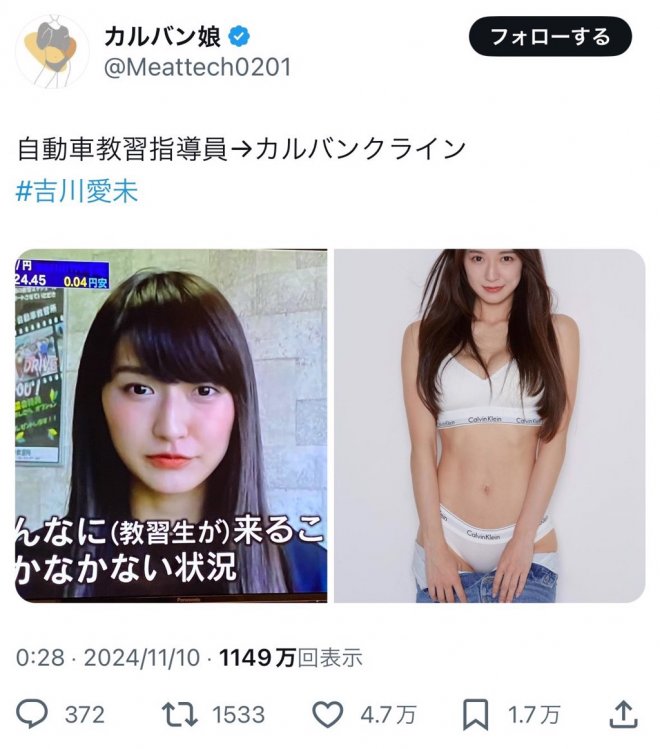Open the left TV screenshot image
Viewport: 660px width, 749px height.
click(x=172, y=426)
